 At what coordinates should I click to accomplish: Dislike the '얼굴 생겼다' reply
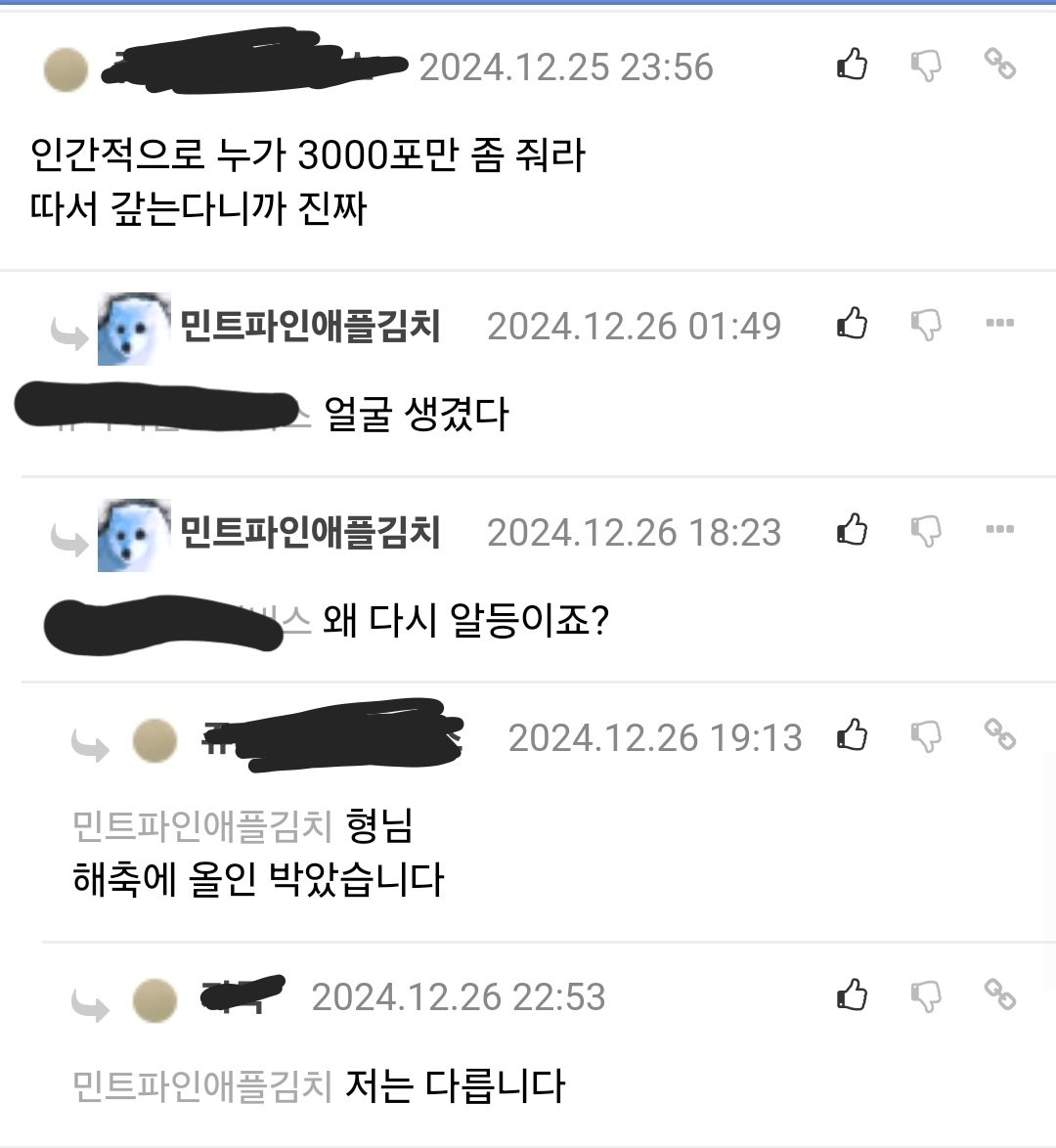[925, 325]
